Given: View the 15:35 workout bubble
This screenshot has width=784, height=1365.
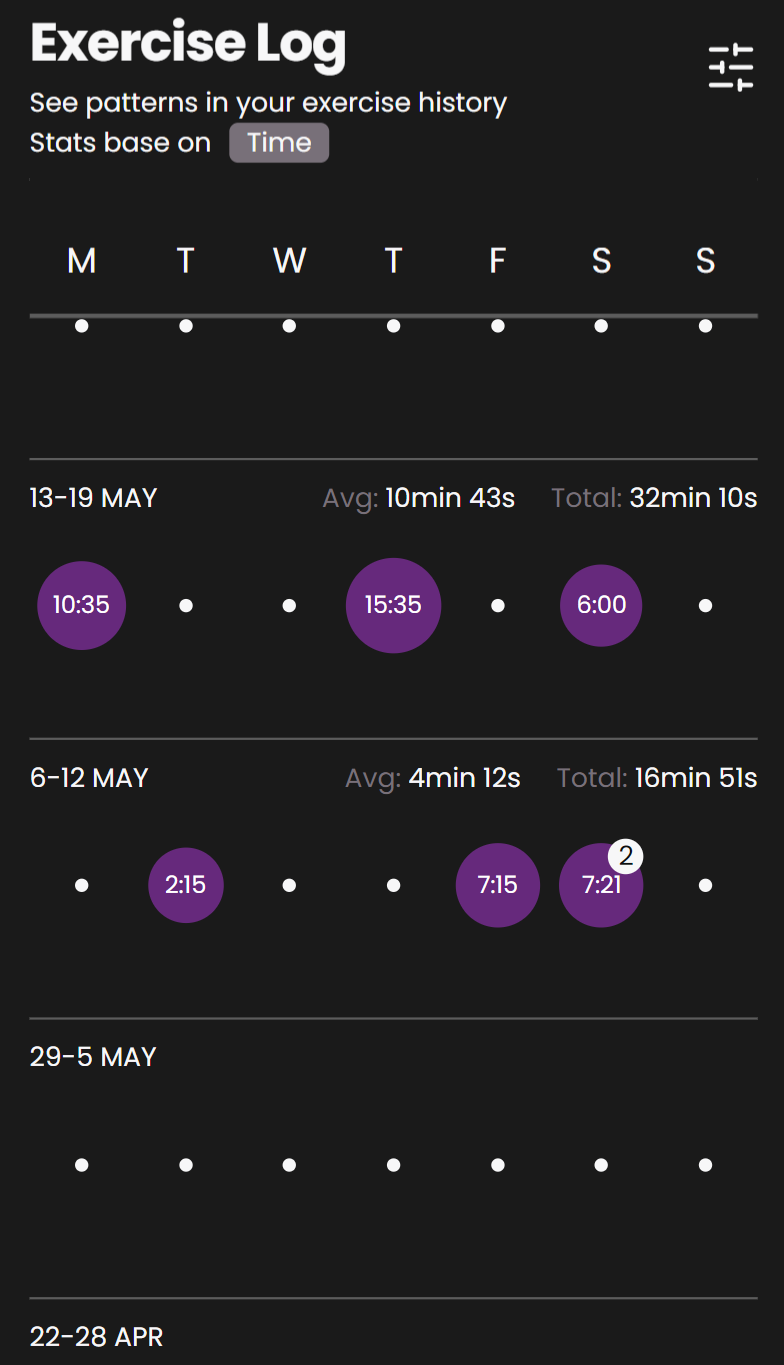Looking at the screenshot, I should pyautogui.click(x=393, y=605).
